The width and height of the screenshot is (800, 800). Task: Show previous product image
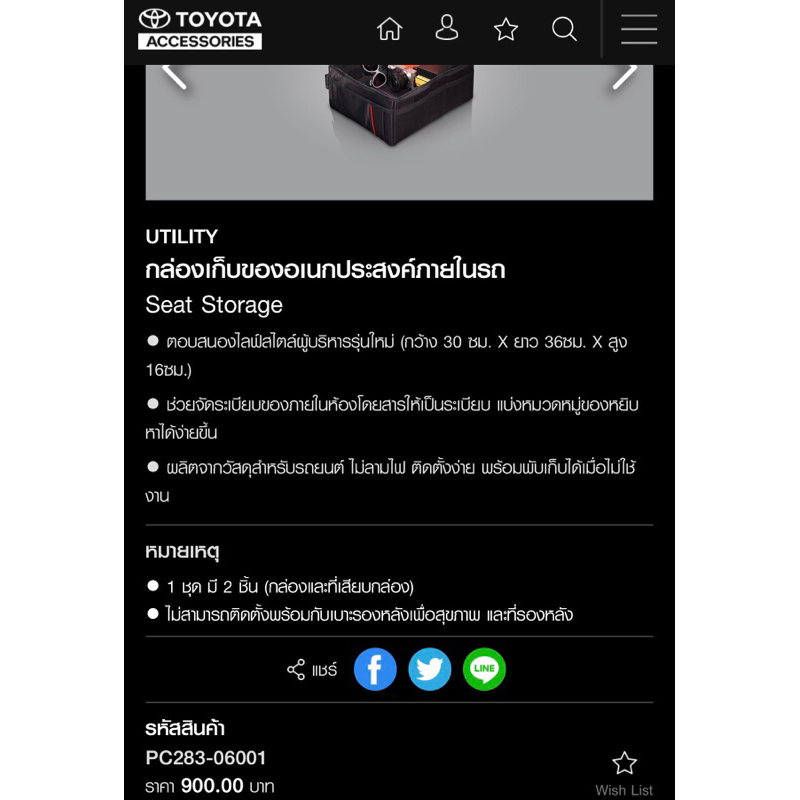point(174,77)
